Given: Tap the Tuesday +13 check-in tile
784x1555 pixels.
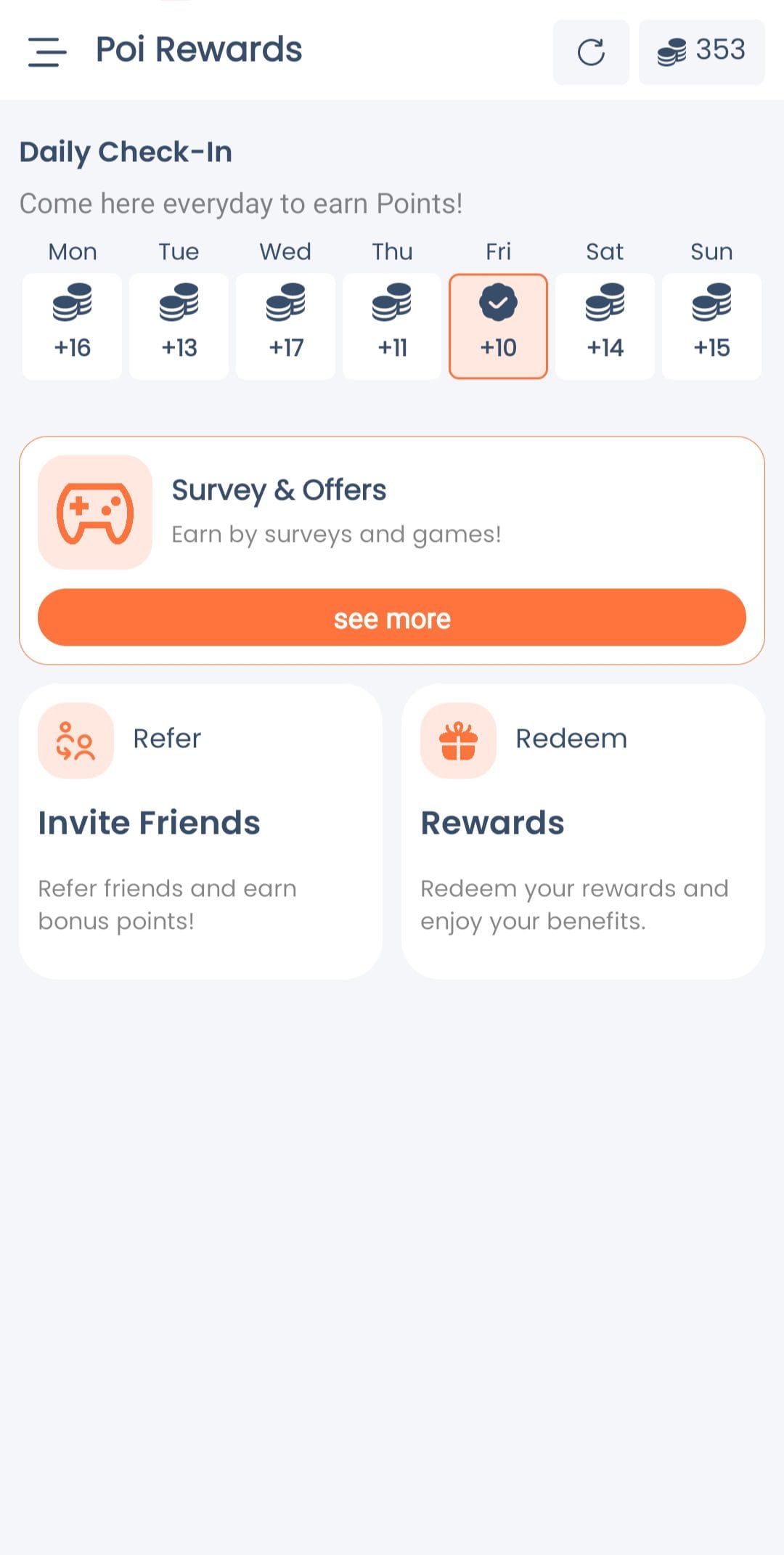Looking at the screenshot, I should 179,325.
